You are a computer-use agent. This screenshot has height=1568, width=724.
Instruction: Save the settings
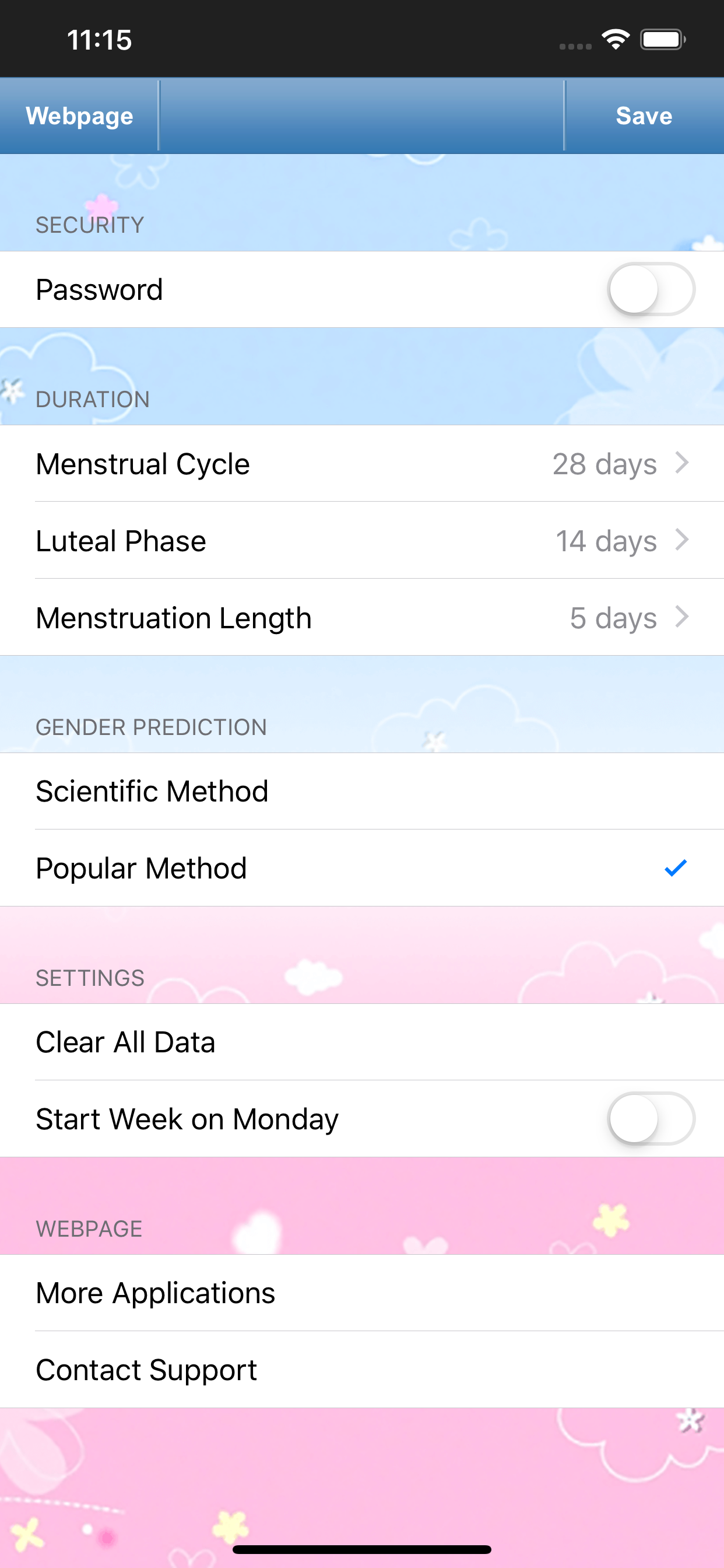[x=644, y=116]
